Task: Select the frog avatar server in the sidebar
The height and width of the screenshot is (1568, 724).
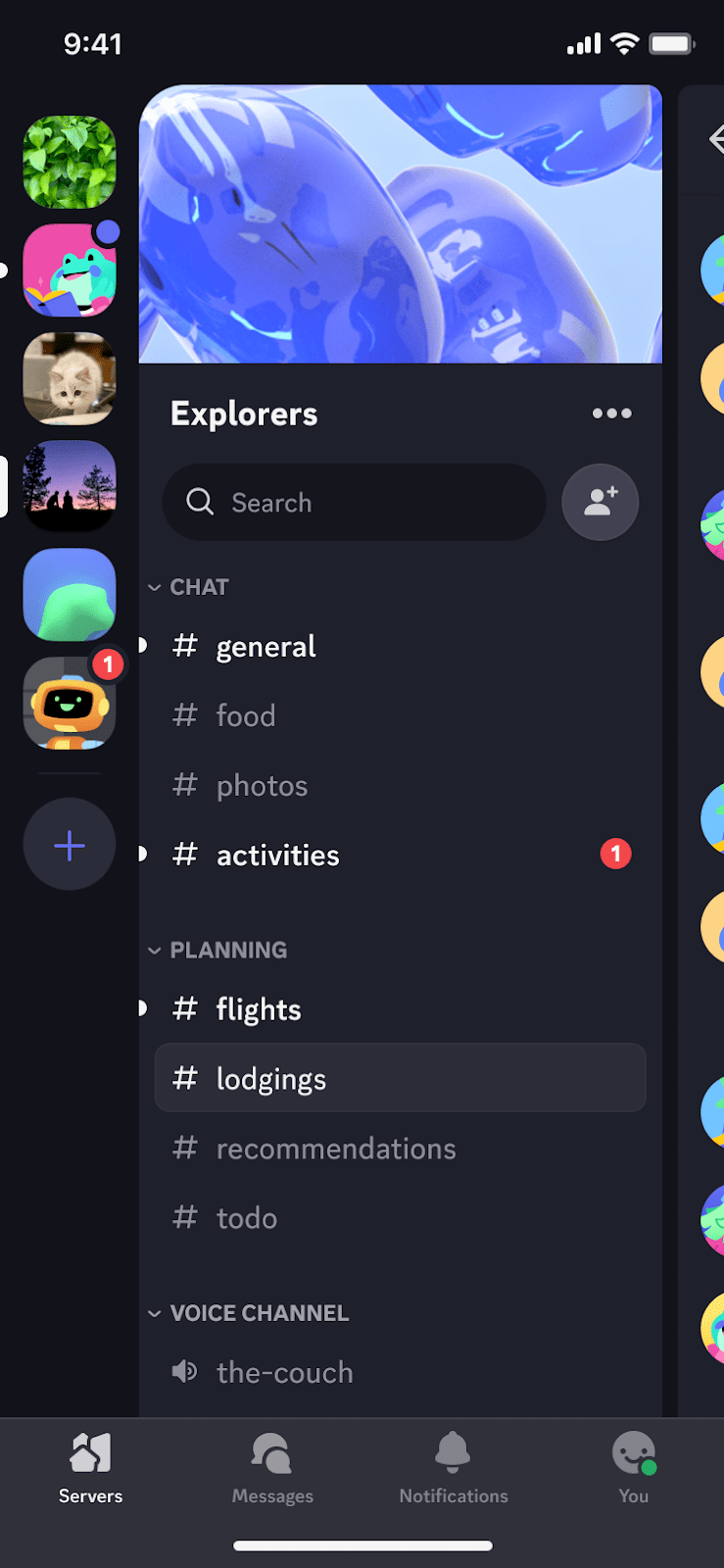Action: pyautogui.click(x=69, y=269)
